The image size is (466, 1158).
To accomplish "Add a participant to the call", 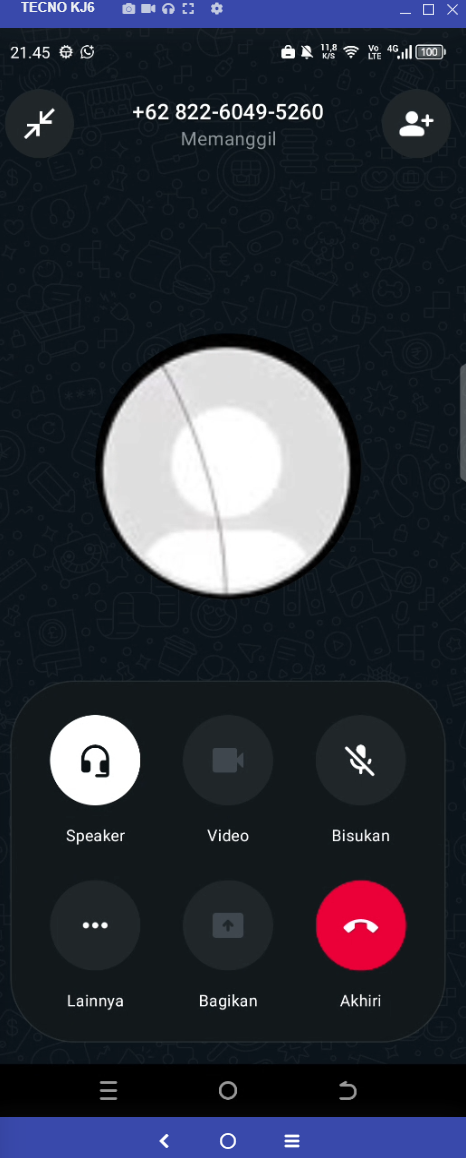I will point(417,124).
